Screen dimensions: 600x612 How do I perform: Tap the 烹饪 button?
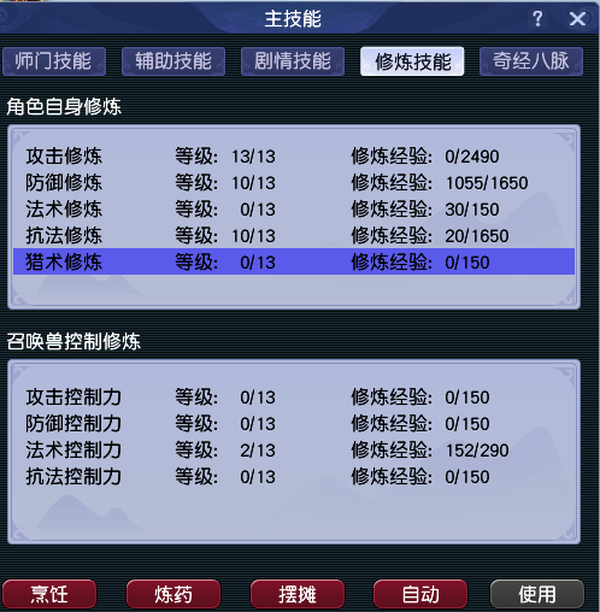pos(49,595)
